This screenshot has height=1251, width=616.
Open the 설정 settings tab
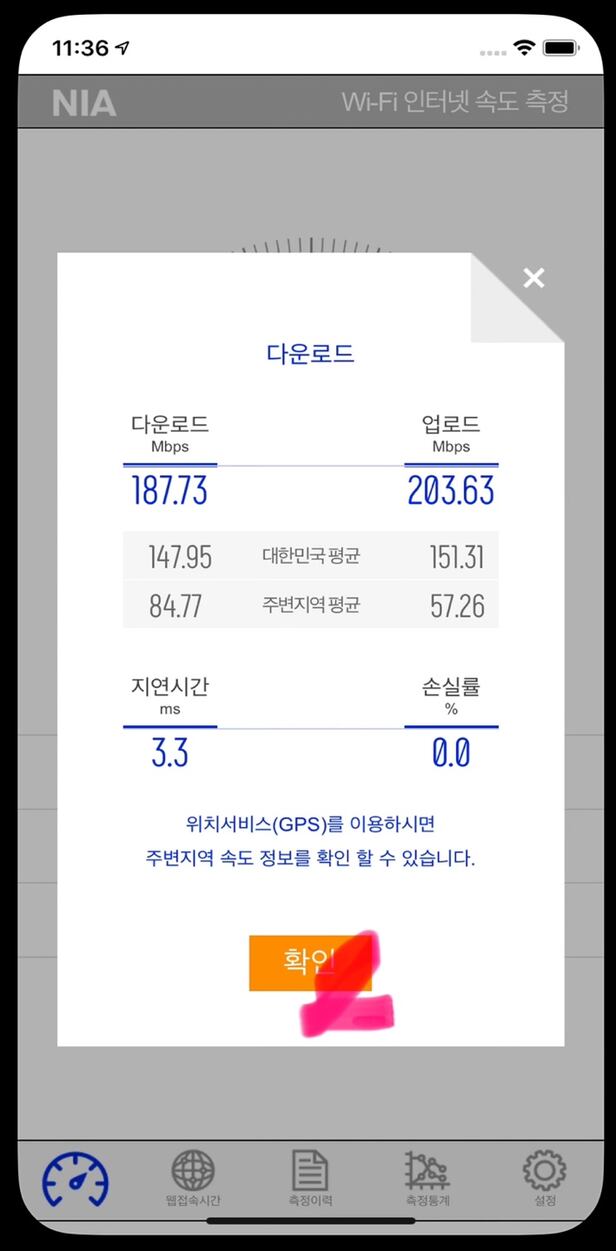[x=544, y=1178]
